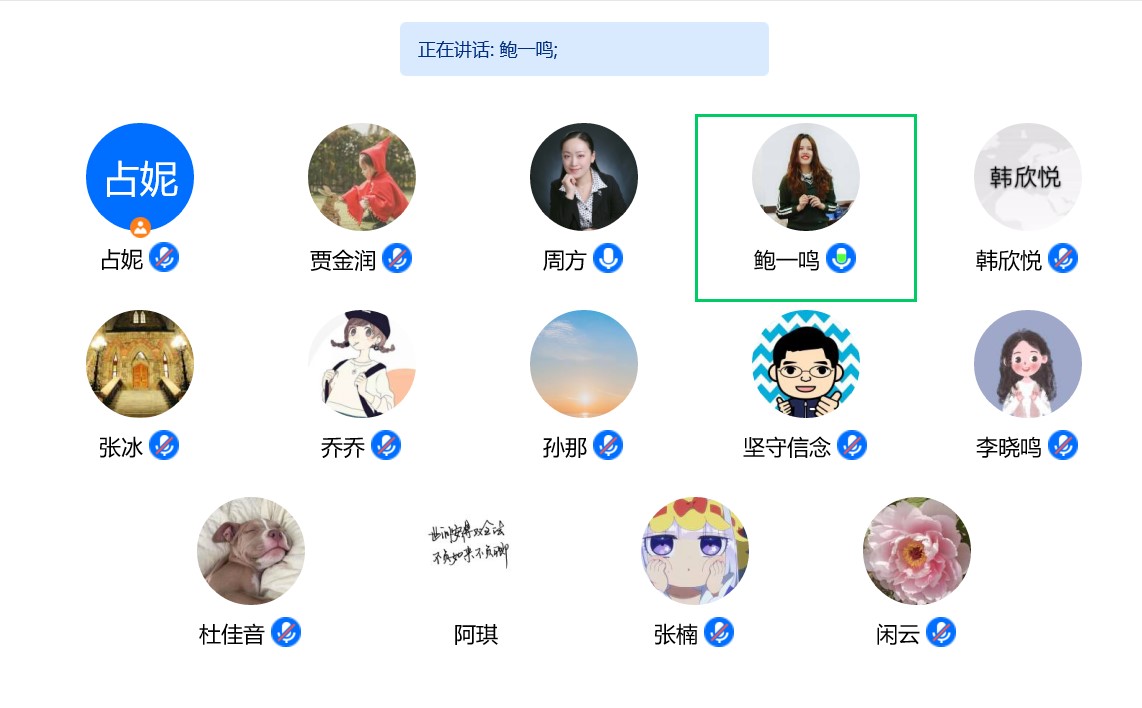Screen dimensions: 1142x708
Task: Select 杜佳音's puppy avatar
Action: (251, 551)
